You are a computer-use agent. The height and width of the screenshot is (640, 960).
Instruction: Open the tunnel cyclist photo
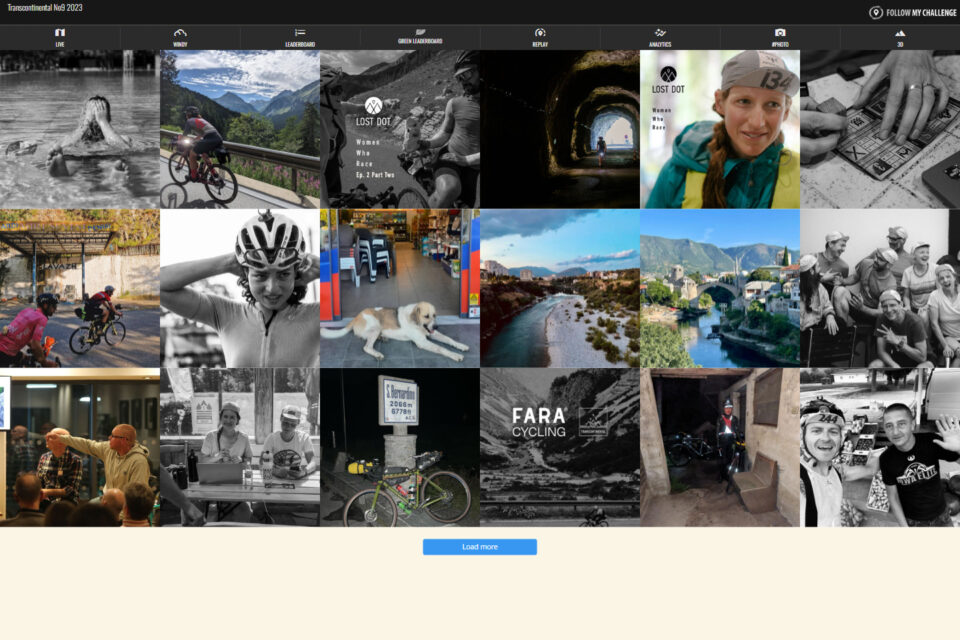tap(560, 129)
